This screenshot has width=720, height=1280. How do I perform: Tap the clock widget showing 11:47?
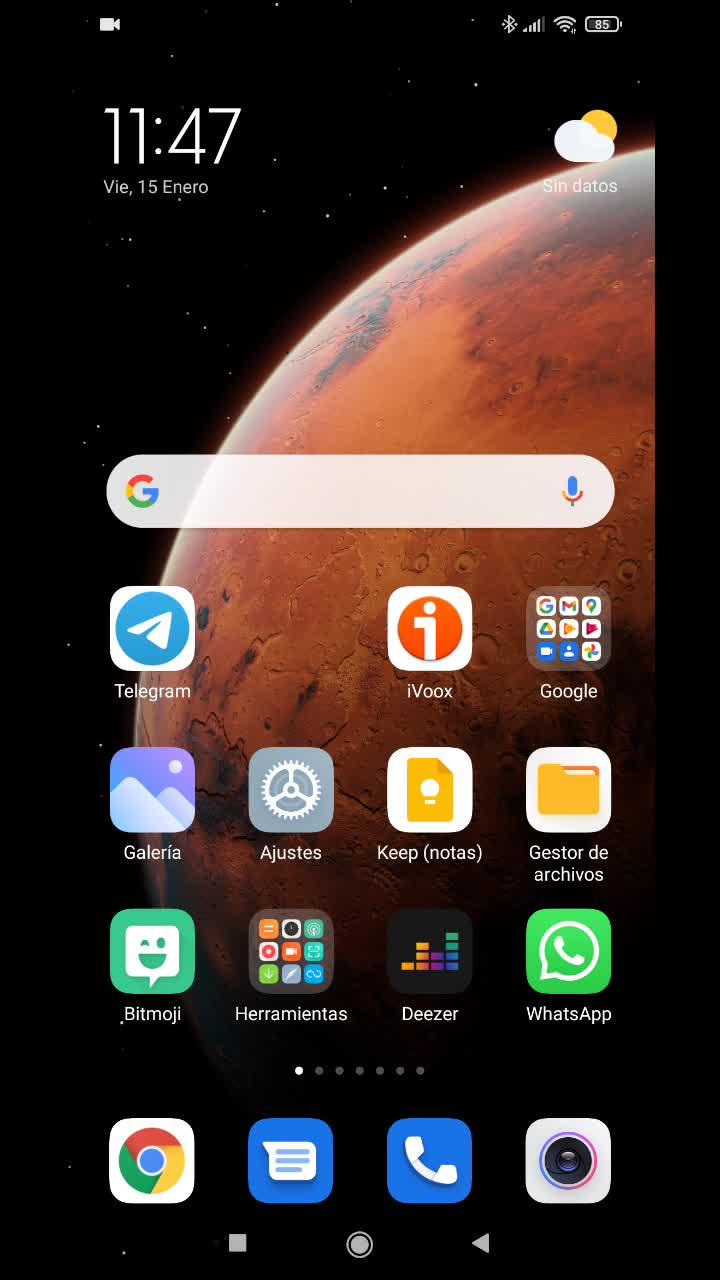pos(172,137)
